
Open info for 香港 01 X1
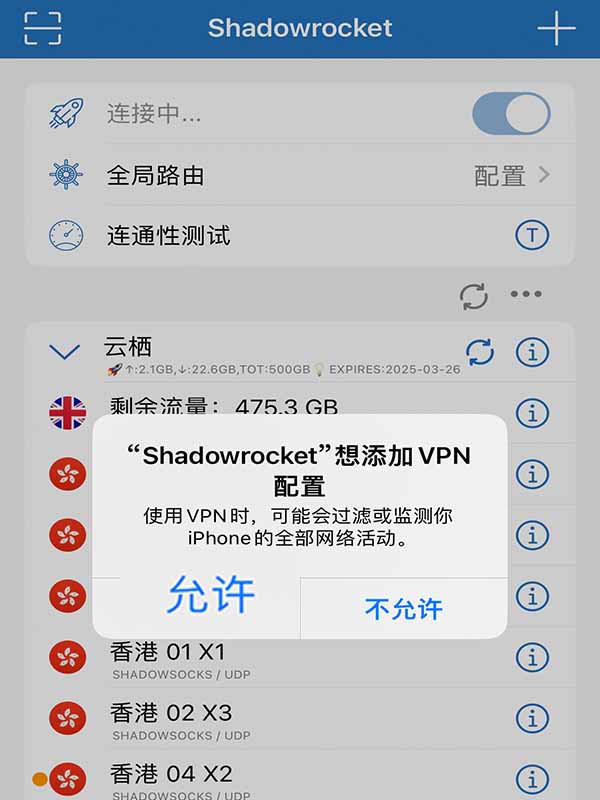(533, 657)
